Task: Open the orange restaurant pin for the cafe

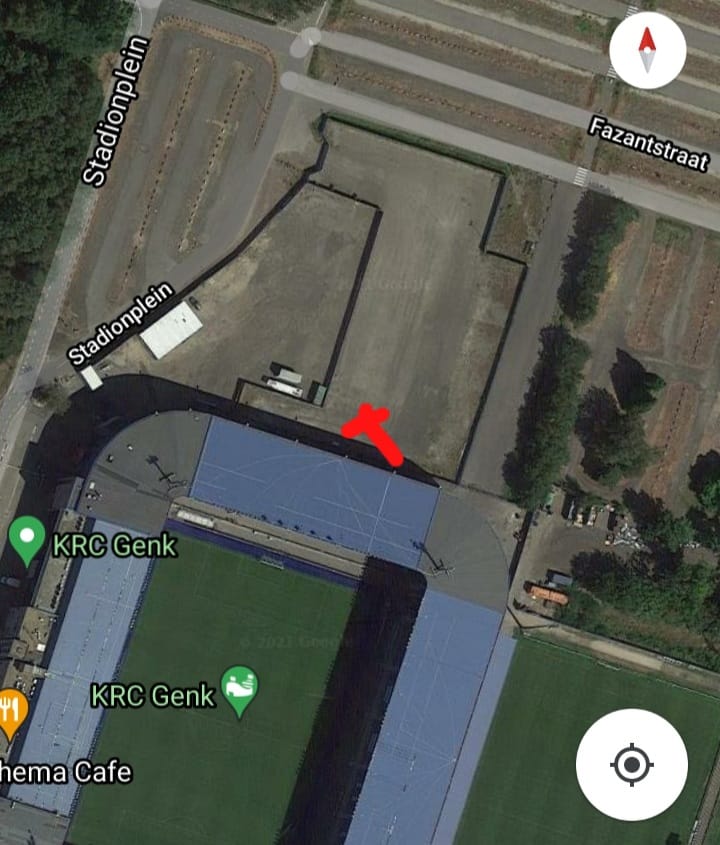Action: [10, 712]
